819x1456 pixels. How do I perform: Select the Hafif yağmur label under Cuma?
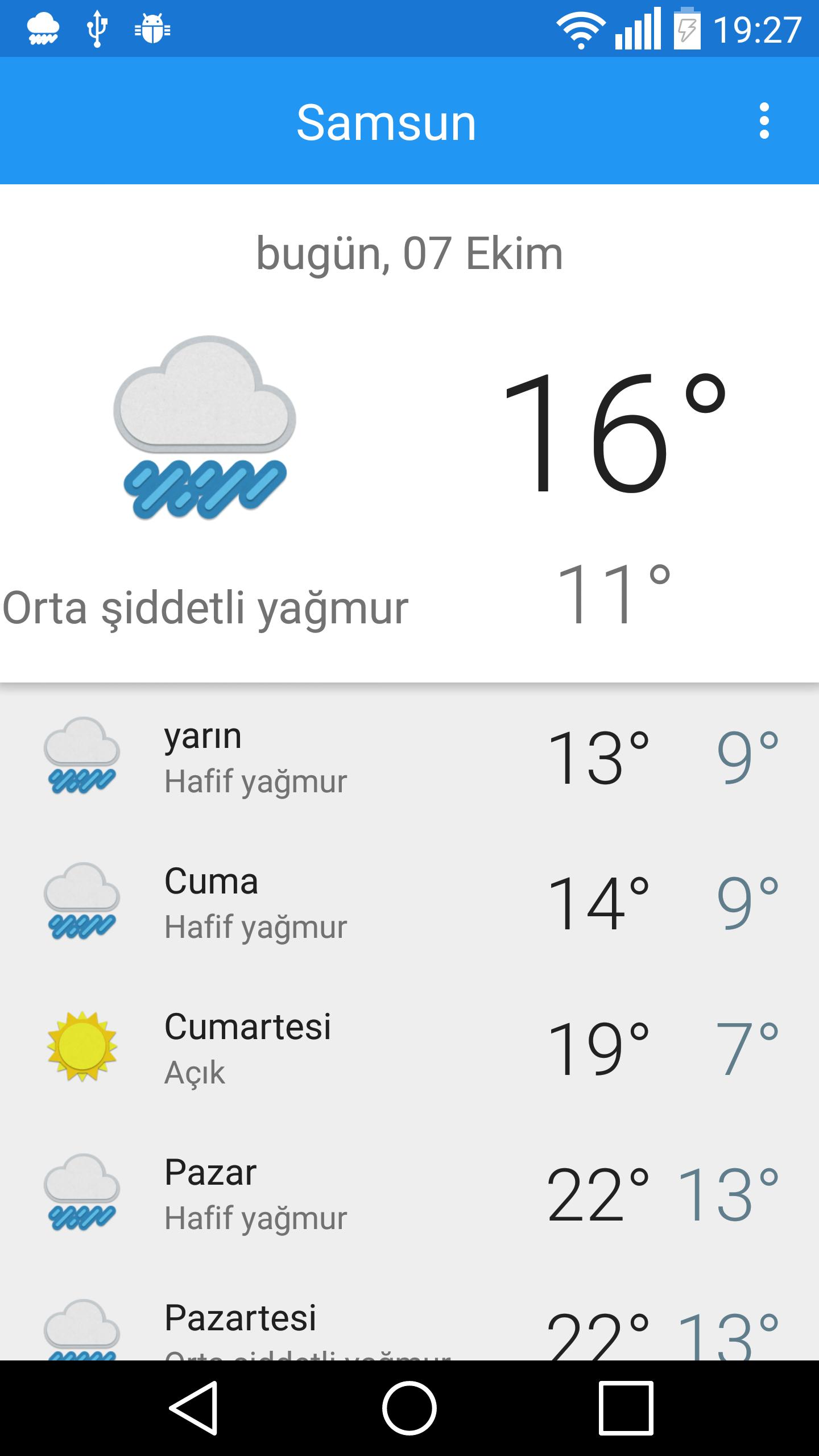click(255, 927)
